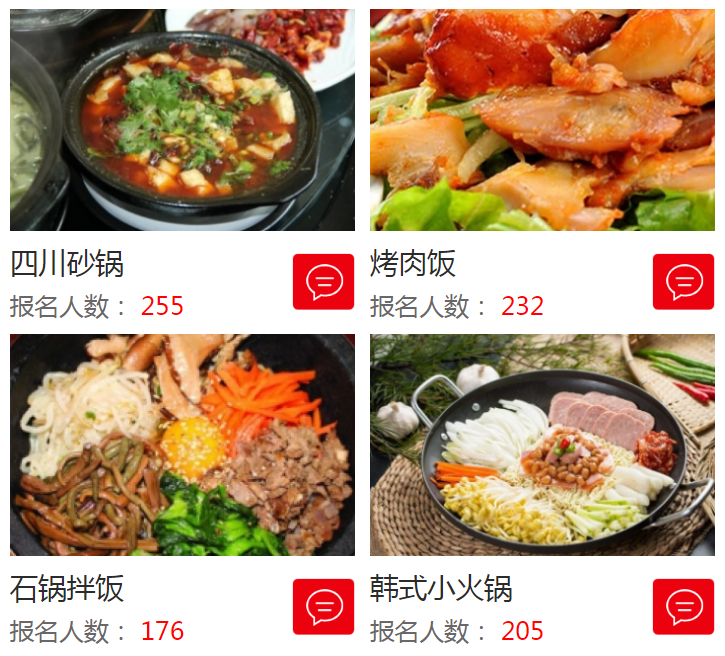725x656 pixels.
Task: Tap the chat icon for 四川砂锅
Action: click(323, 282)
